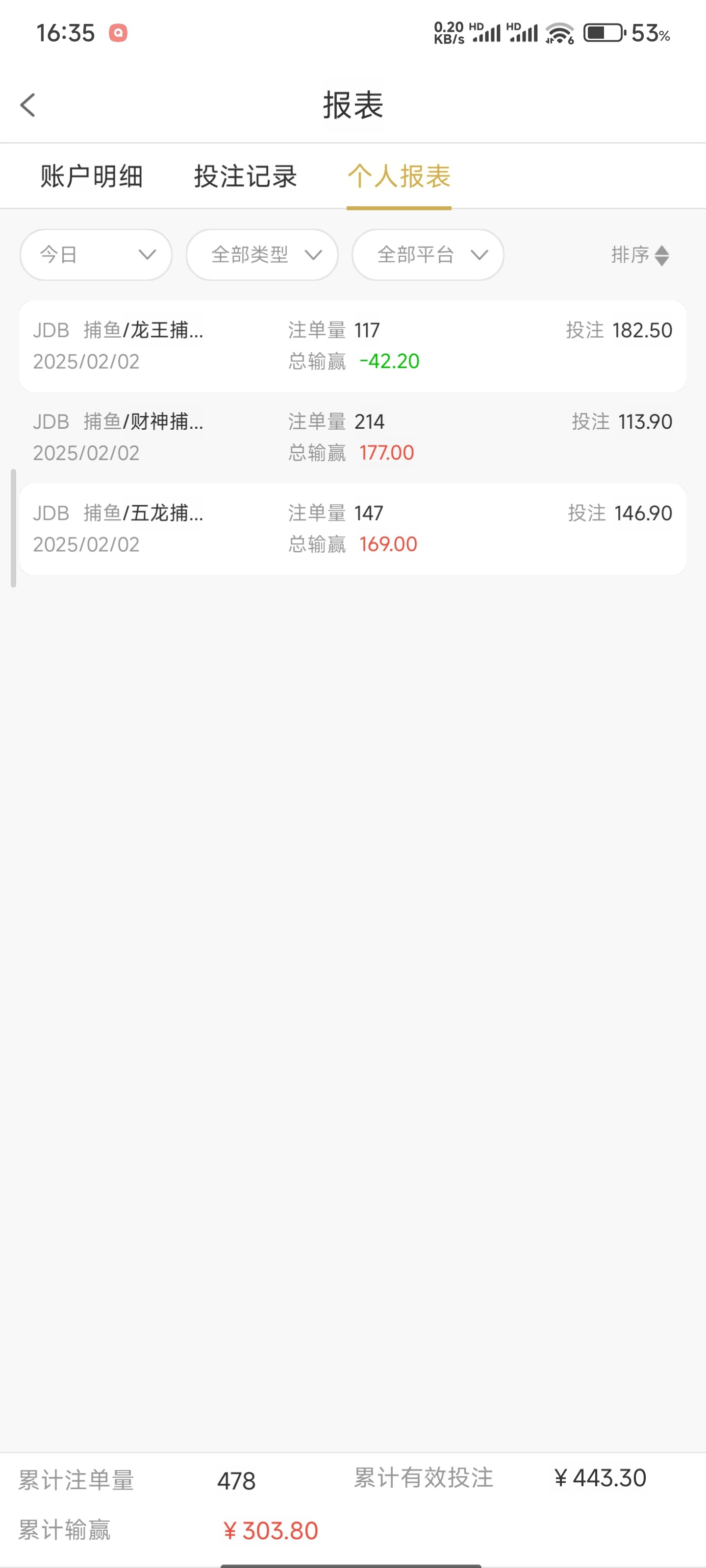Open the 全部类型 filter dropdown

262,254
